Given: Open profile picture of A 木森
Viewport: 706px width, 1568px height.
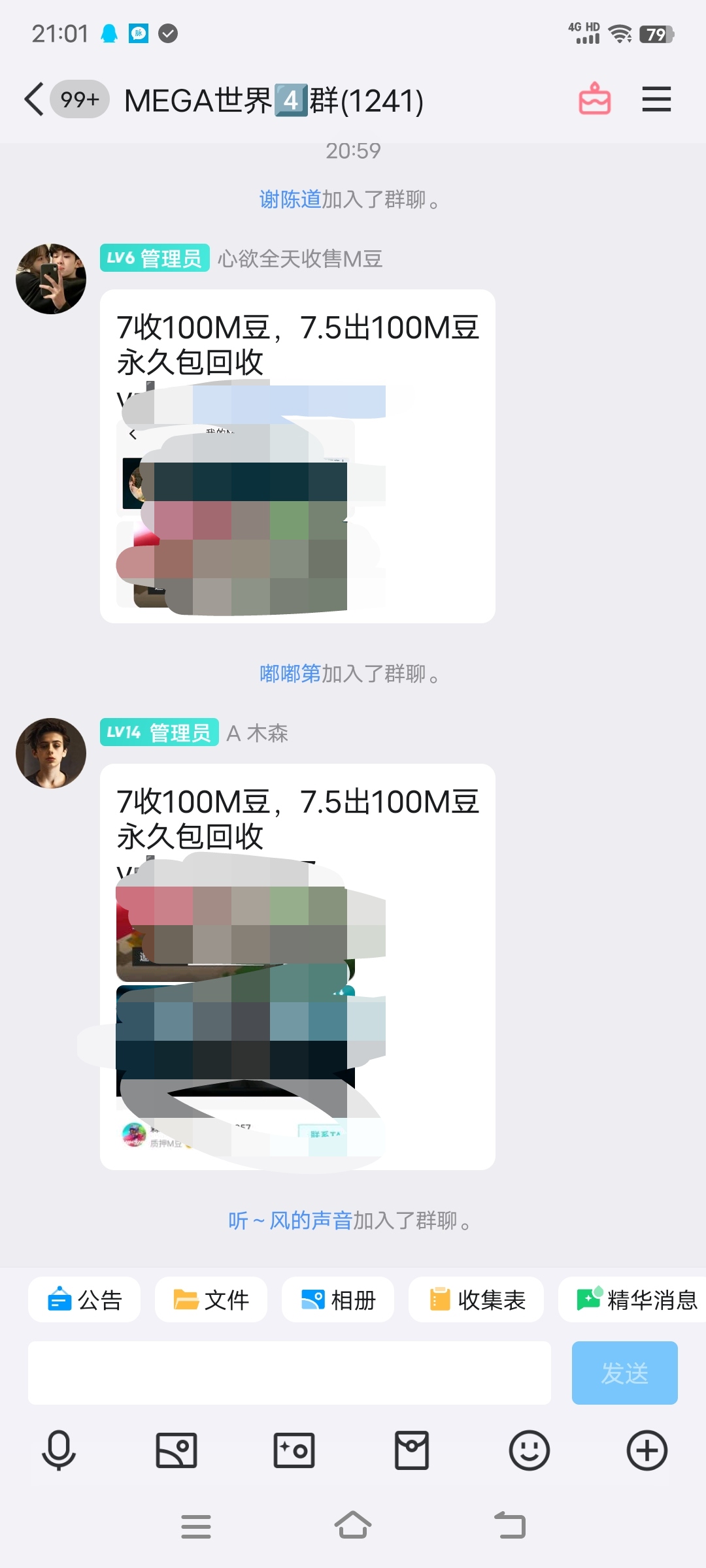Looking at the screenshot, I should (x=51, y=753).
